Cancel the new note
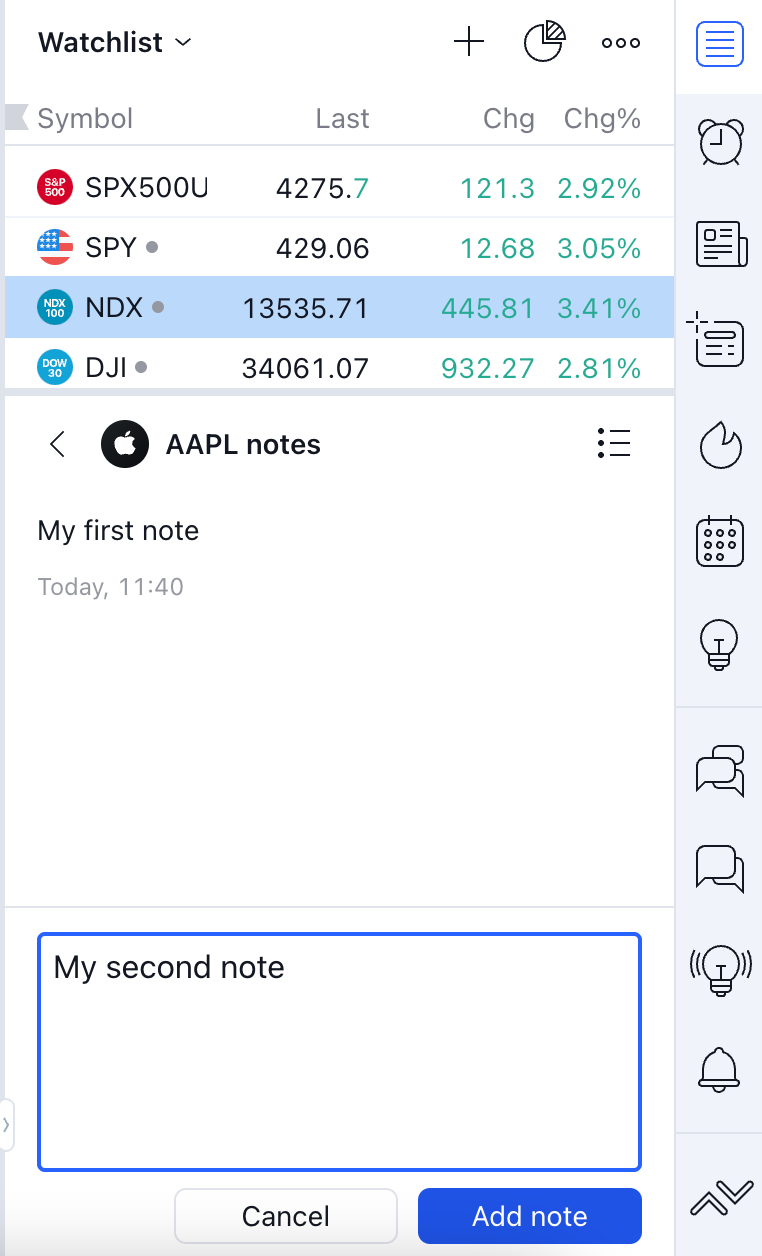The image size is (762, 1256). (285, 1216)
